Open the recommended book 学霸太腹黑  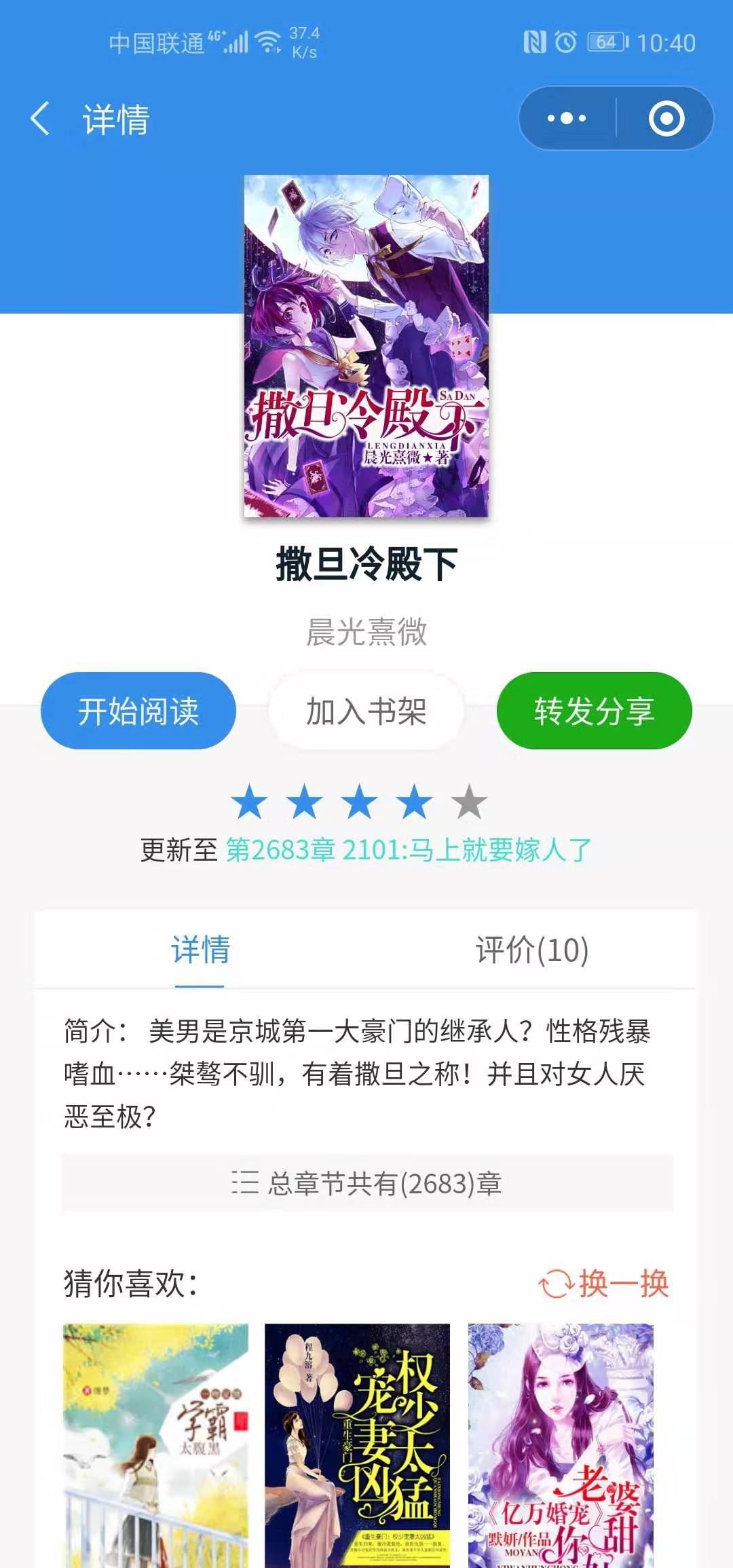(x=155, y=1446)
